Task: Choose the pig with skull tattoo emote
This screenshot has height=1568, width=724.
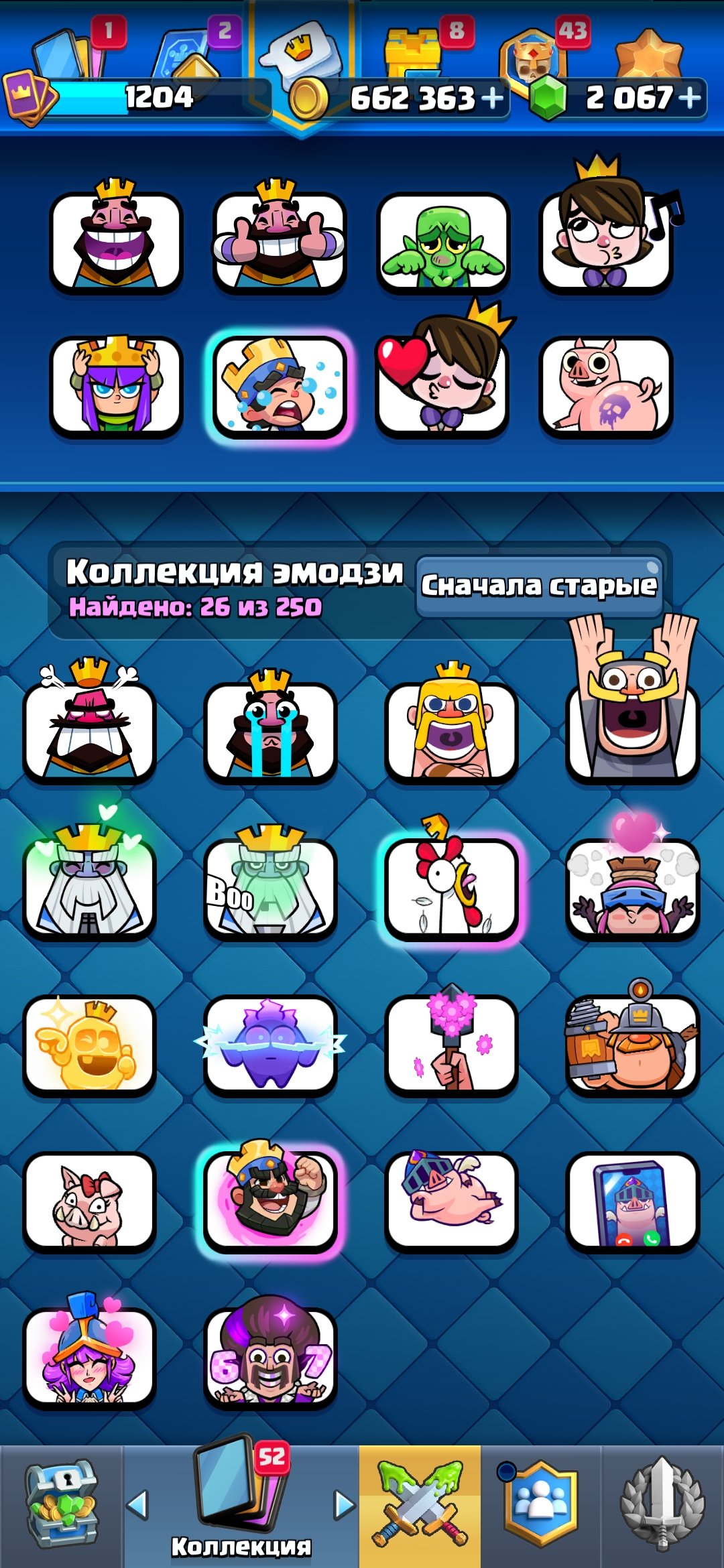Action: pyautogui.click(x=605, y=387)
